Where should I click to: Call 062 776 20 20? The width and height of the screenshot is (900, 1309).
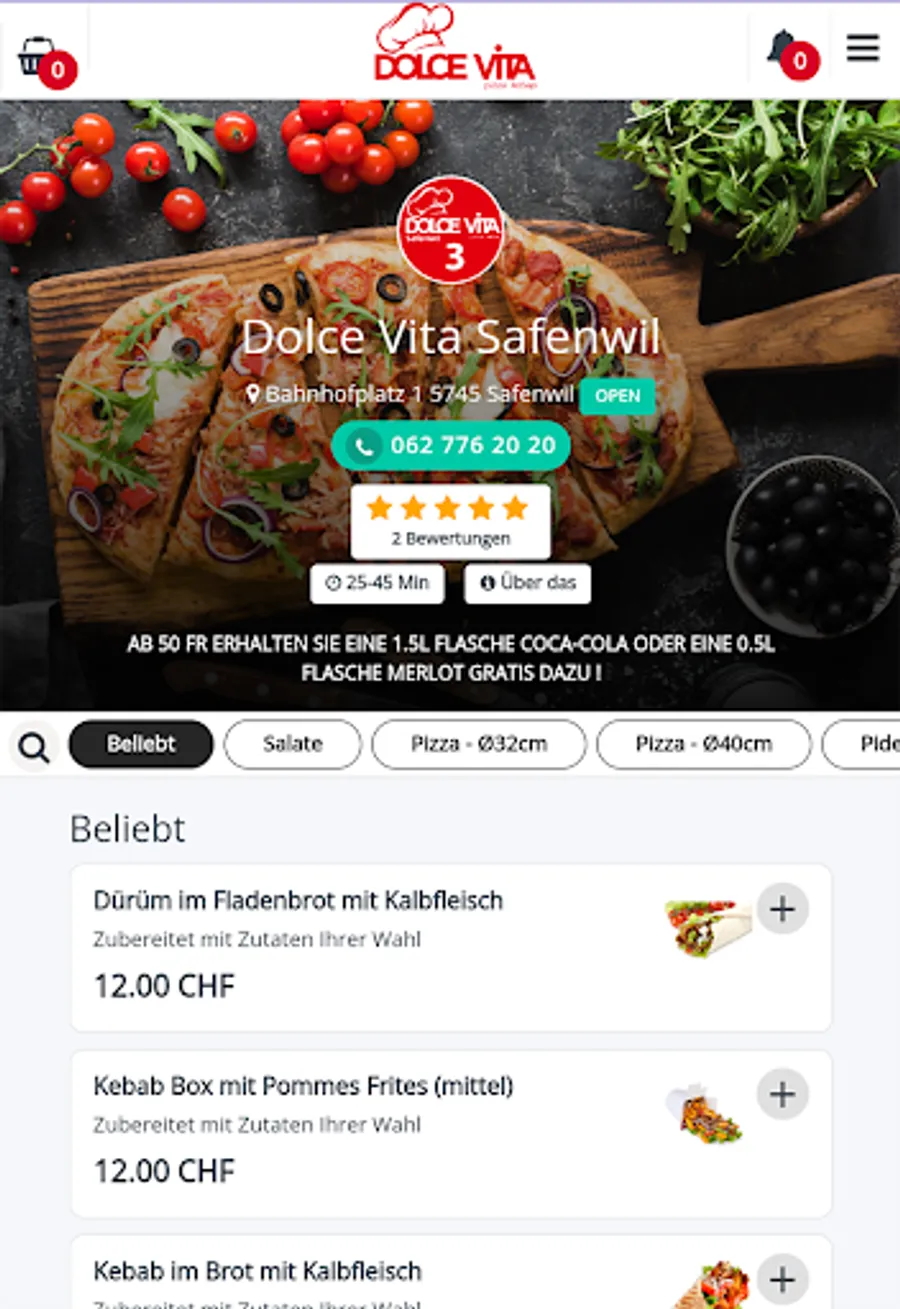pos(451,445)
